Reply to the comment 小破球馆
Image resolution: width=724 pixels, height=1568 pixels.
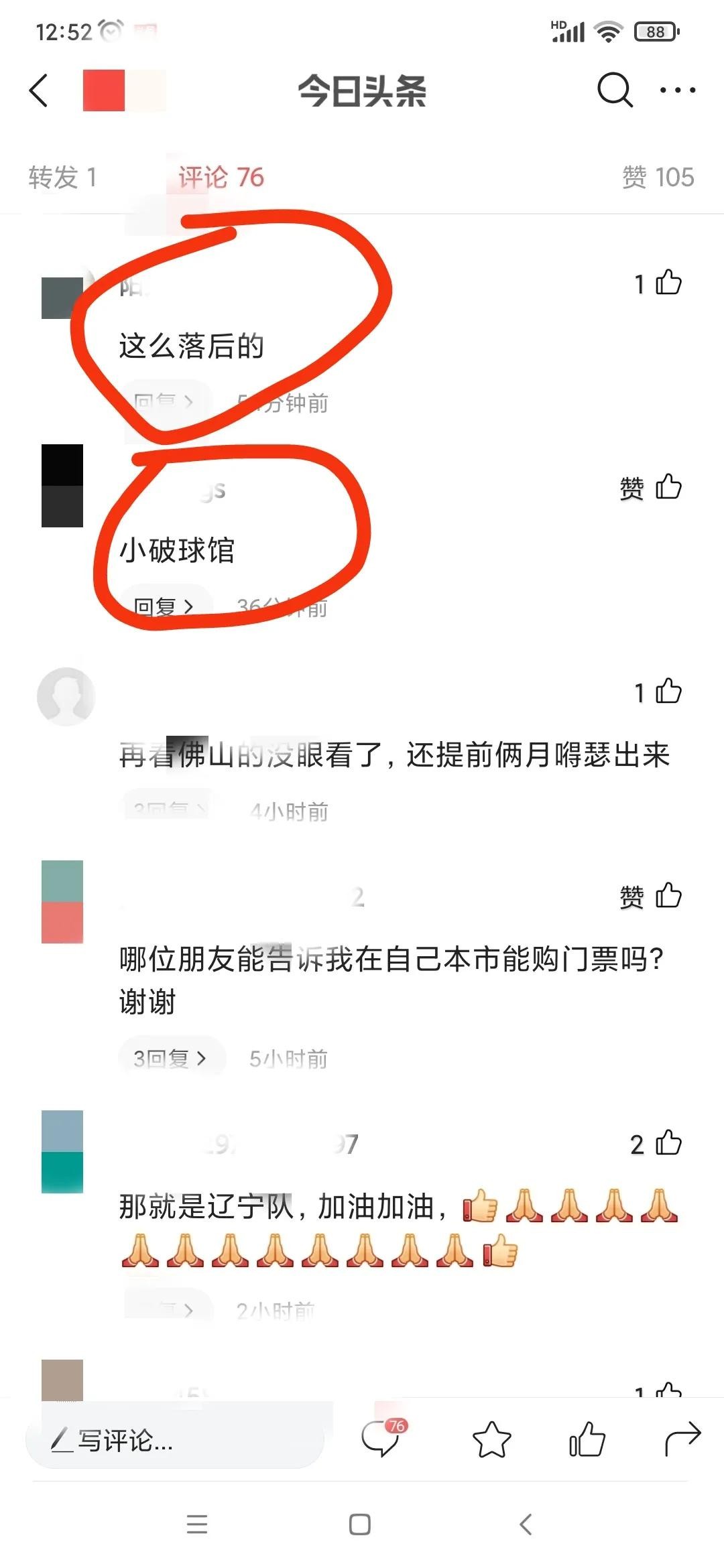point(164,606)
